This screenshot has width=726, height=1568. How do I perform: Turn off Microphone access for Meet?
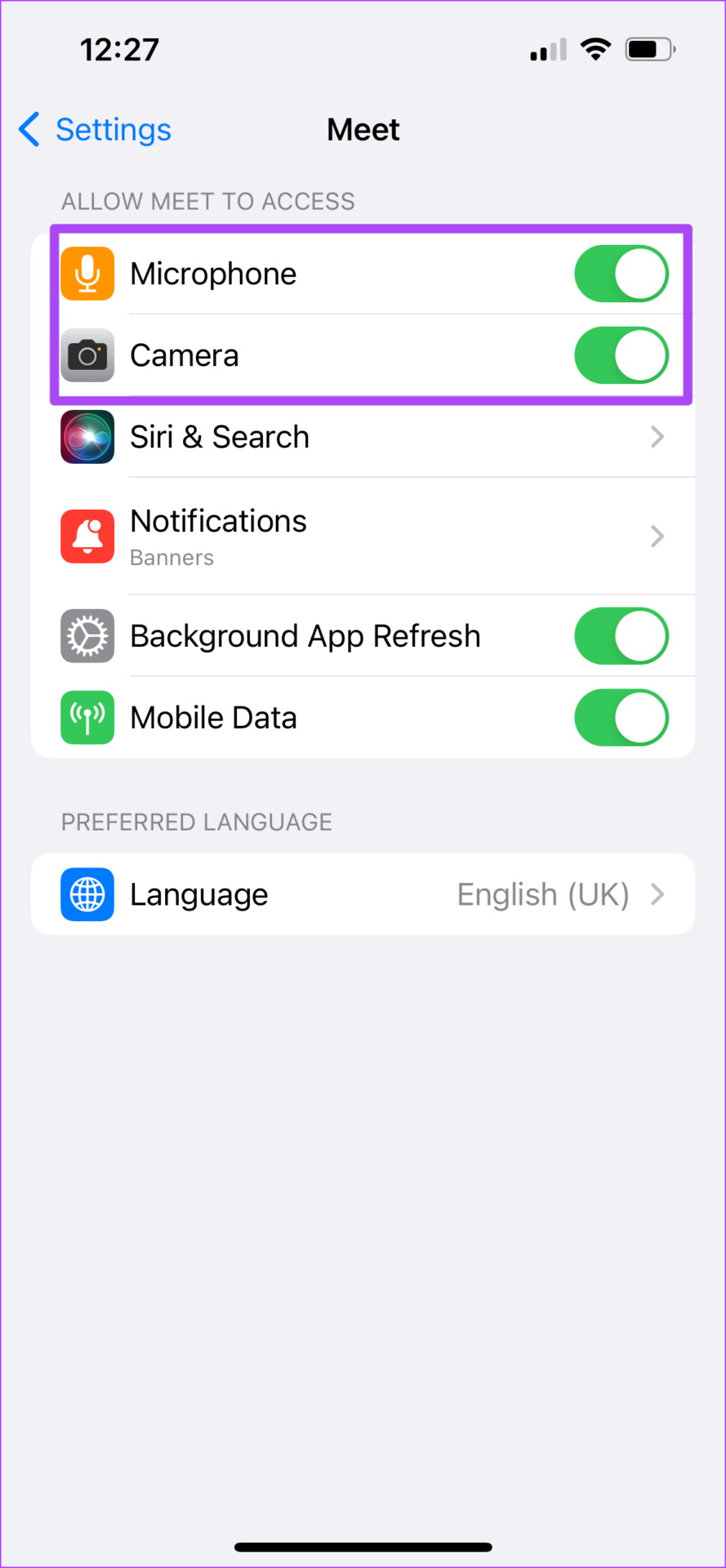(x=621, y=274)
